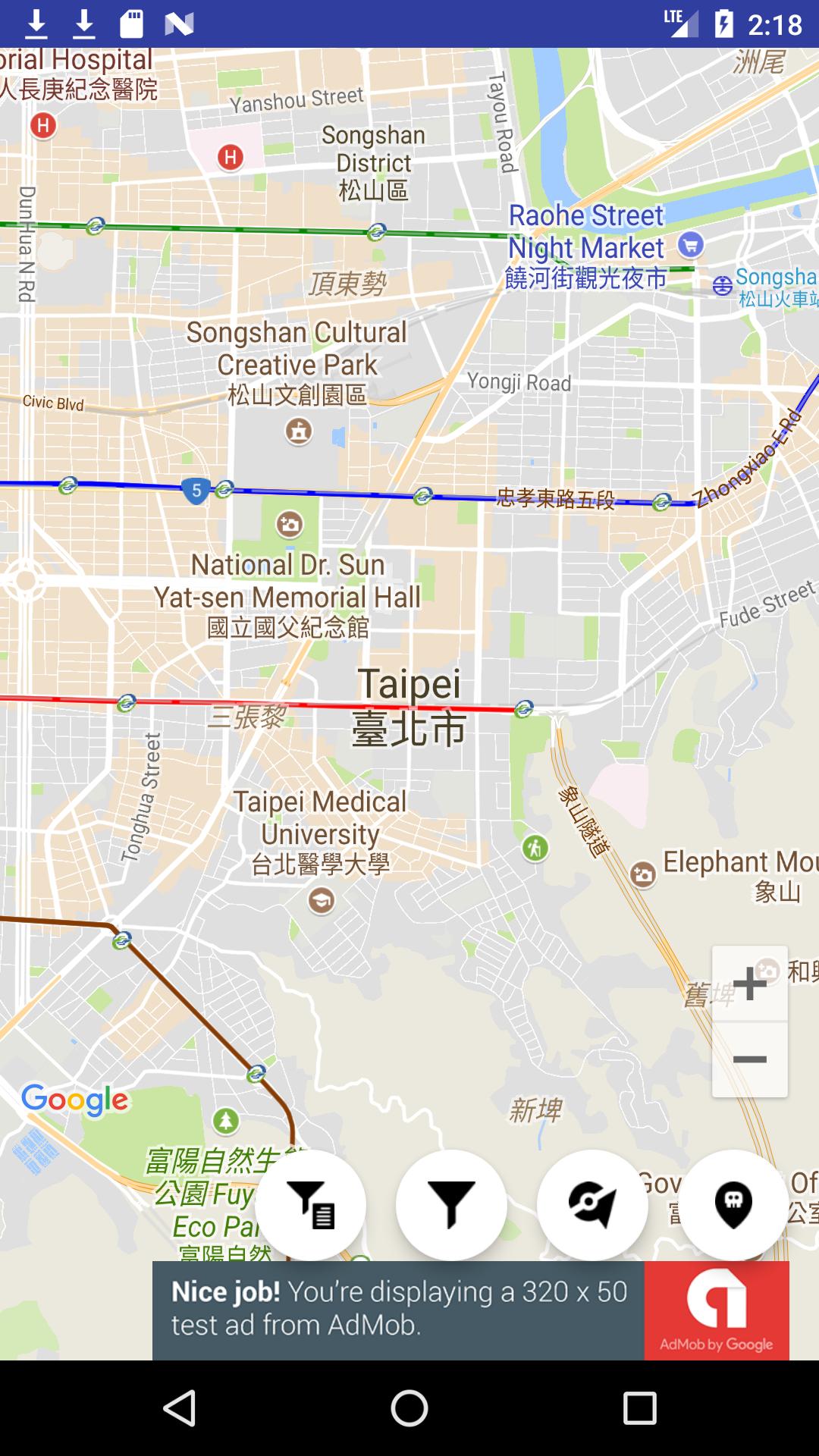This screenshot has height=1456, width=819.
Task: Tap the skull map pin button
Action: point(733,1205)
